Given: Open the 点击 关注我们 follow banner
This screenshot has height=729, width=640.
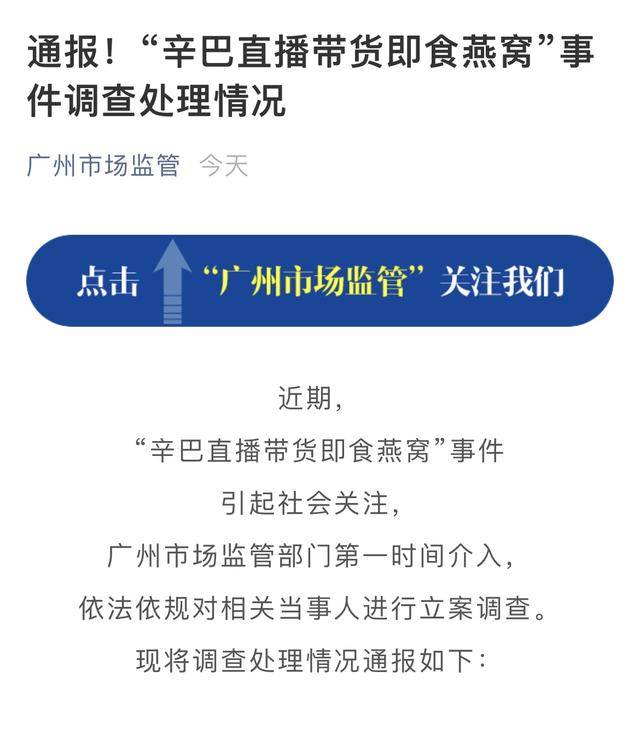Looking at the screenshot, I should pos(320,281).
